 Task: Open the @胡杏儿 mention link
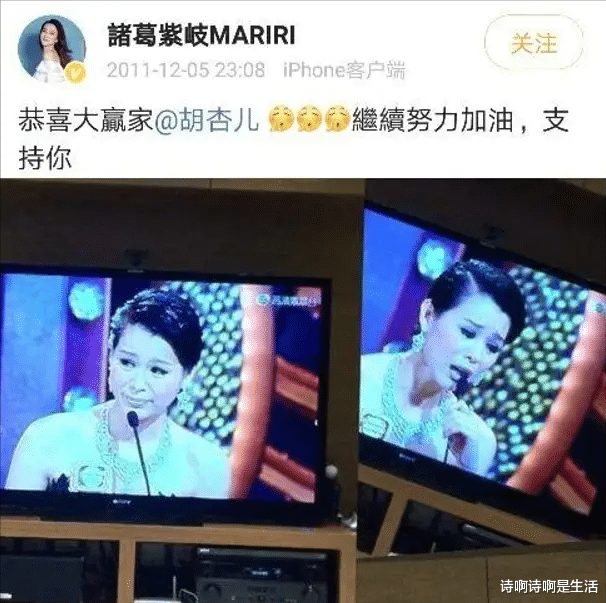pos(211,121)
